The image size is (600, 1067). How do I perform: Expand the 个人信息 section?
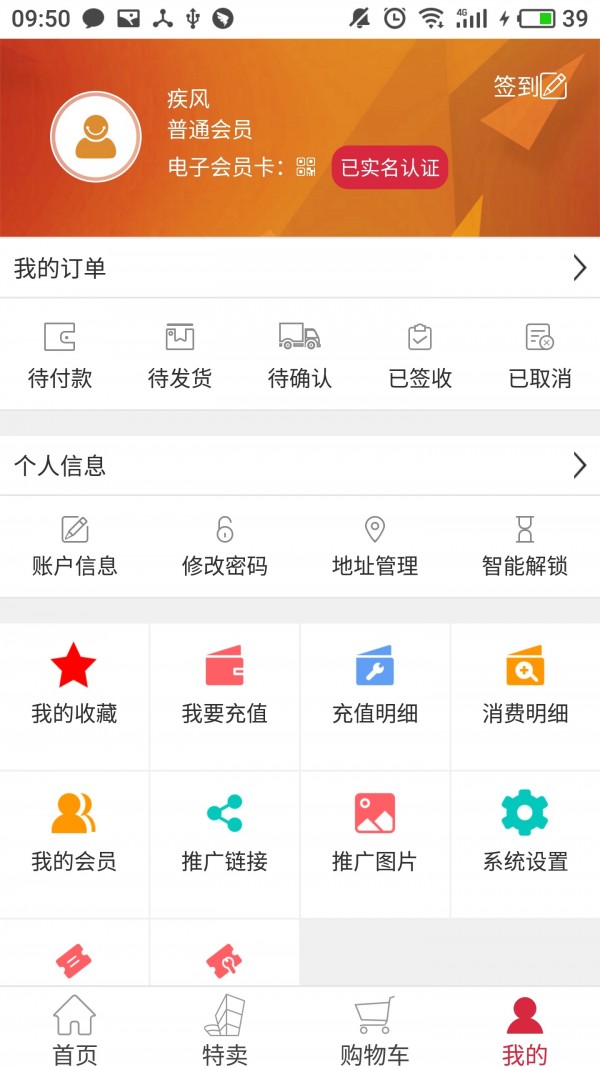click(x=300, y=466)
